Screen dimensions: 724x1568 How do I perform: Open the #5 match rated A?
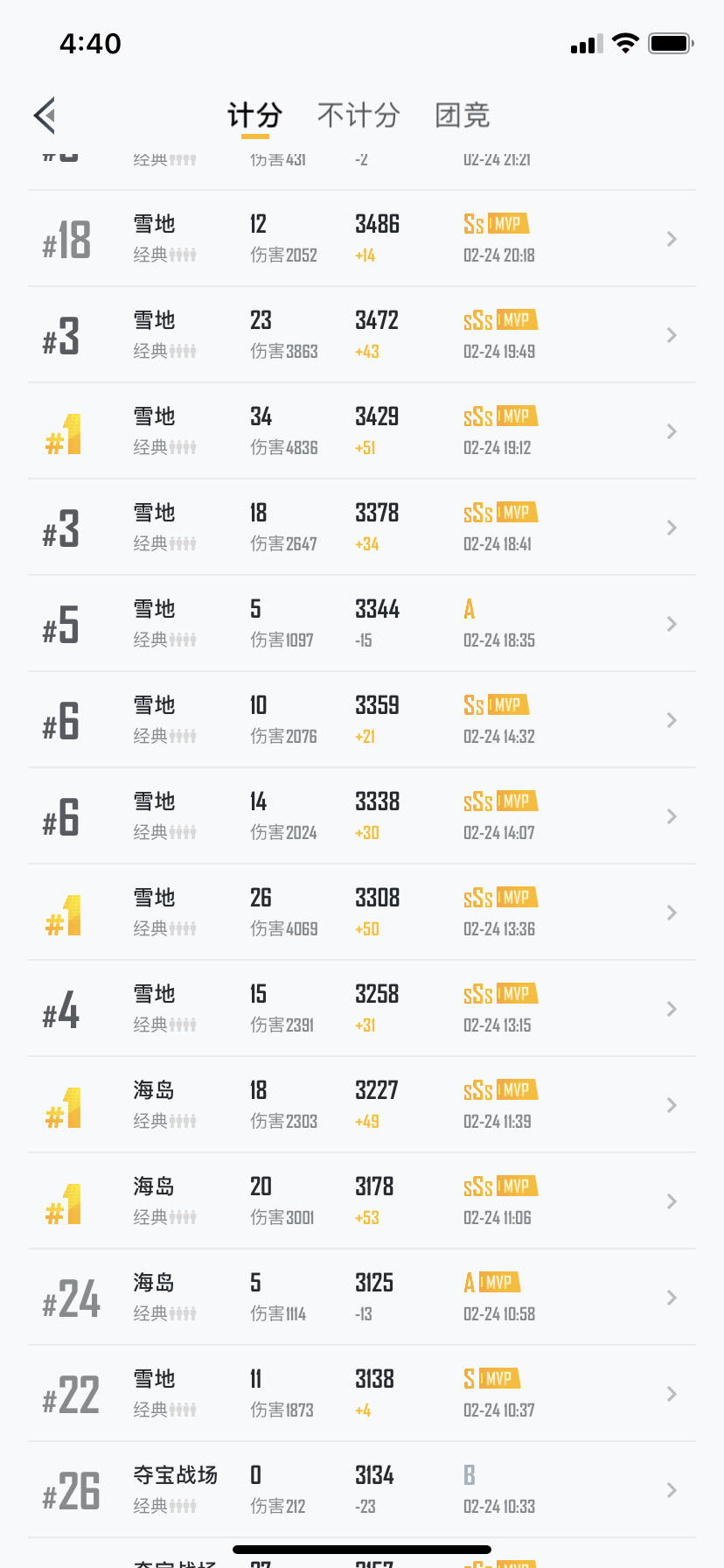362,624
